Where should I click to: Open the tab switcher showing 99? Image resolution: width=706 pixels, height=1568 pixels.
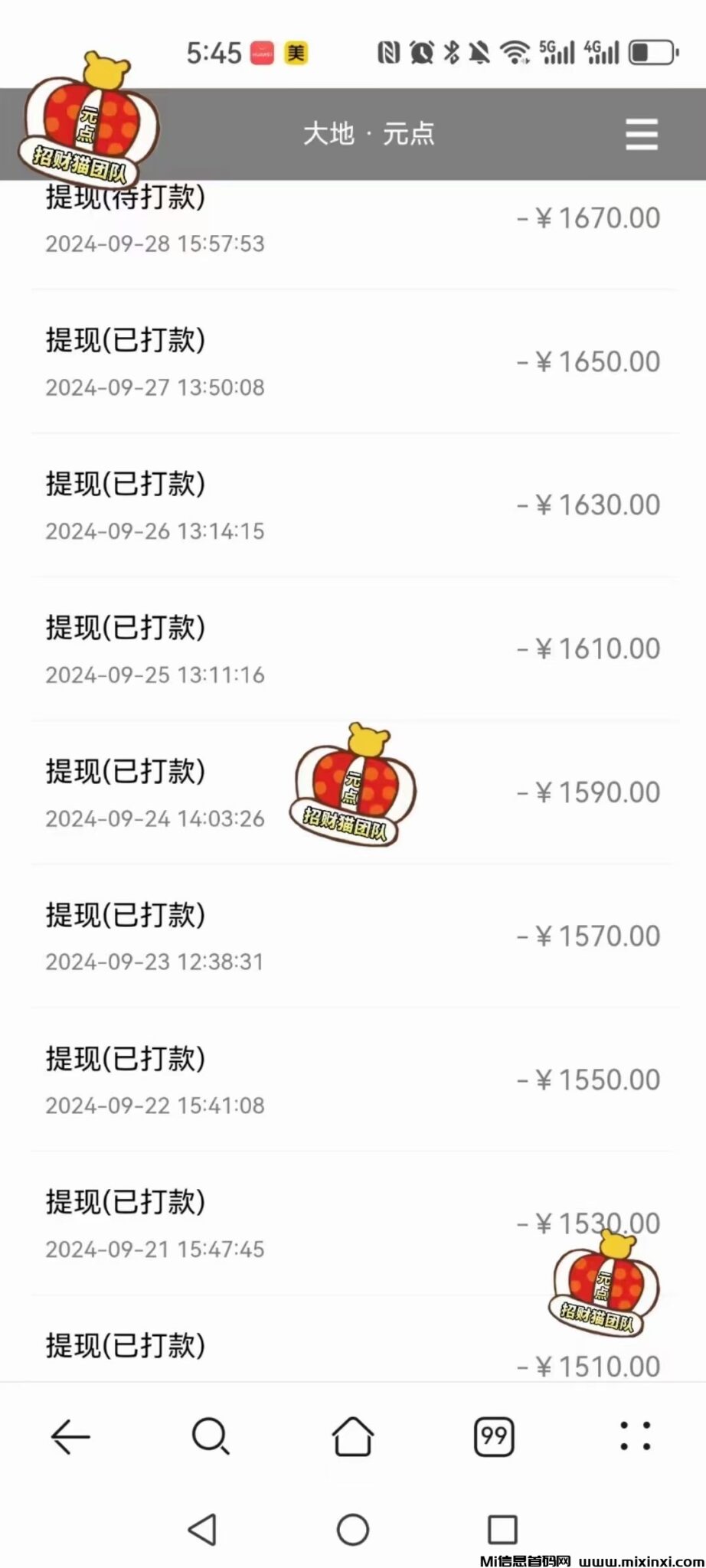click(494, 1436)
